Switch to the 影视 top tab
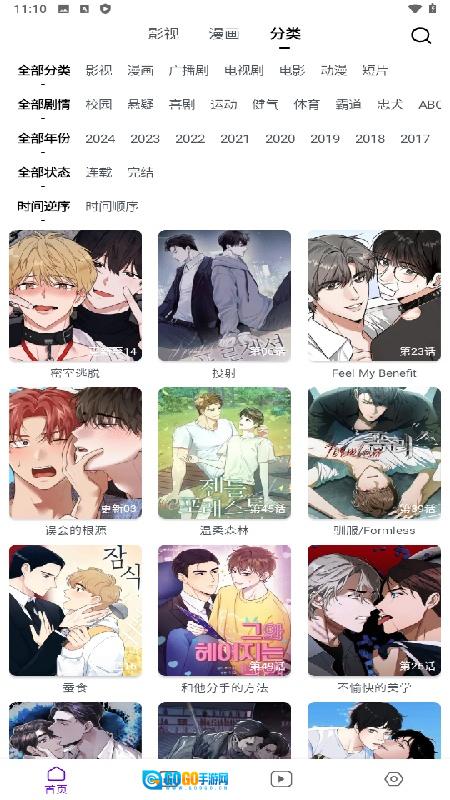This screenshot has width=450, height=800. click(x=163, y=34)
